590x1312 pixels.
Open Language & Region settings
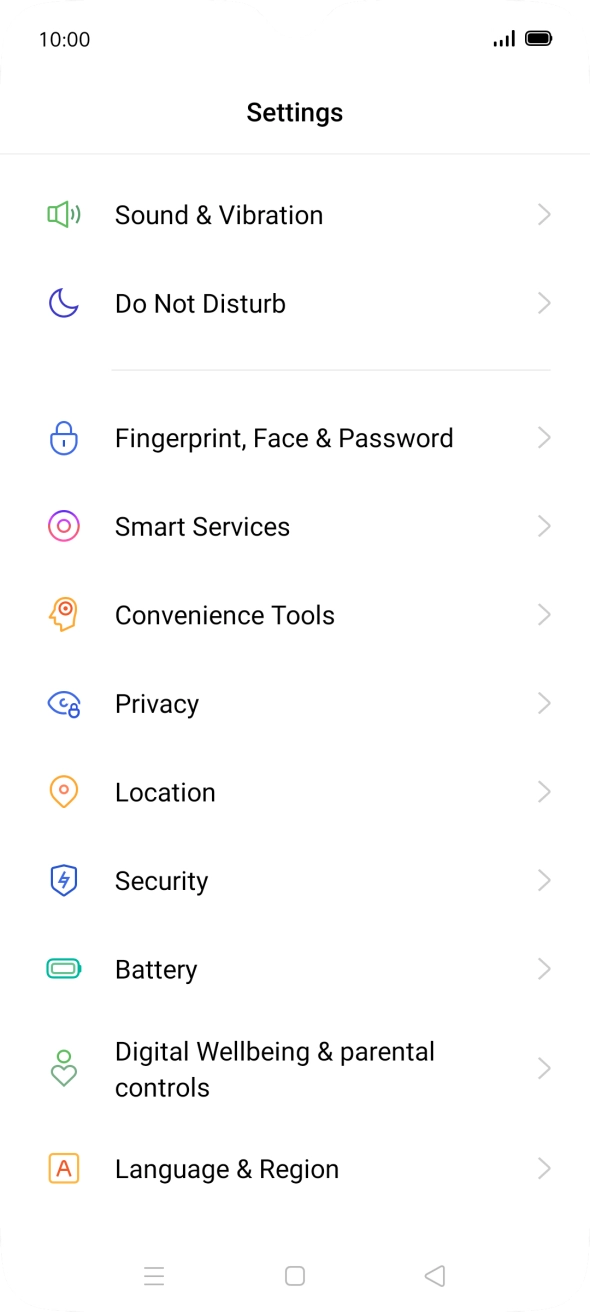pyautogui.click(x=295, y=1169)
